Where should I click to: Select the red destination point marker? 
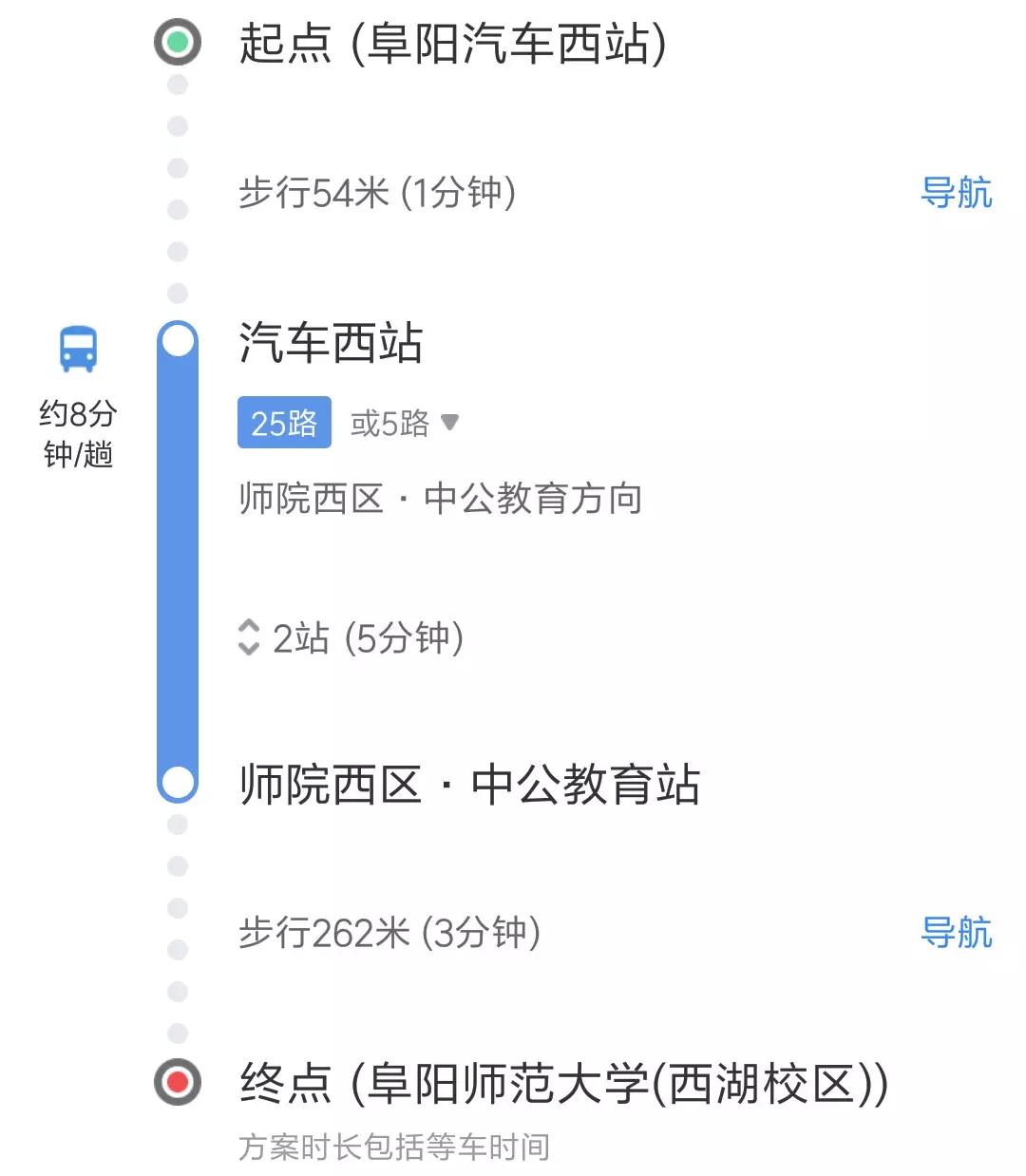click(175, 1082)
